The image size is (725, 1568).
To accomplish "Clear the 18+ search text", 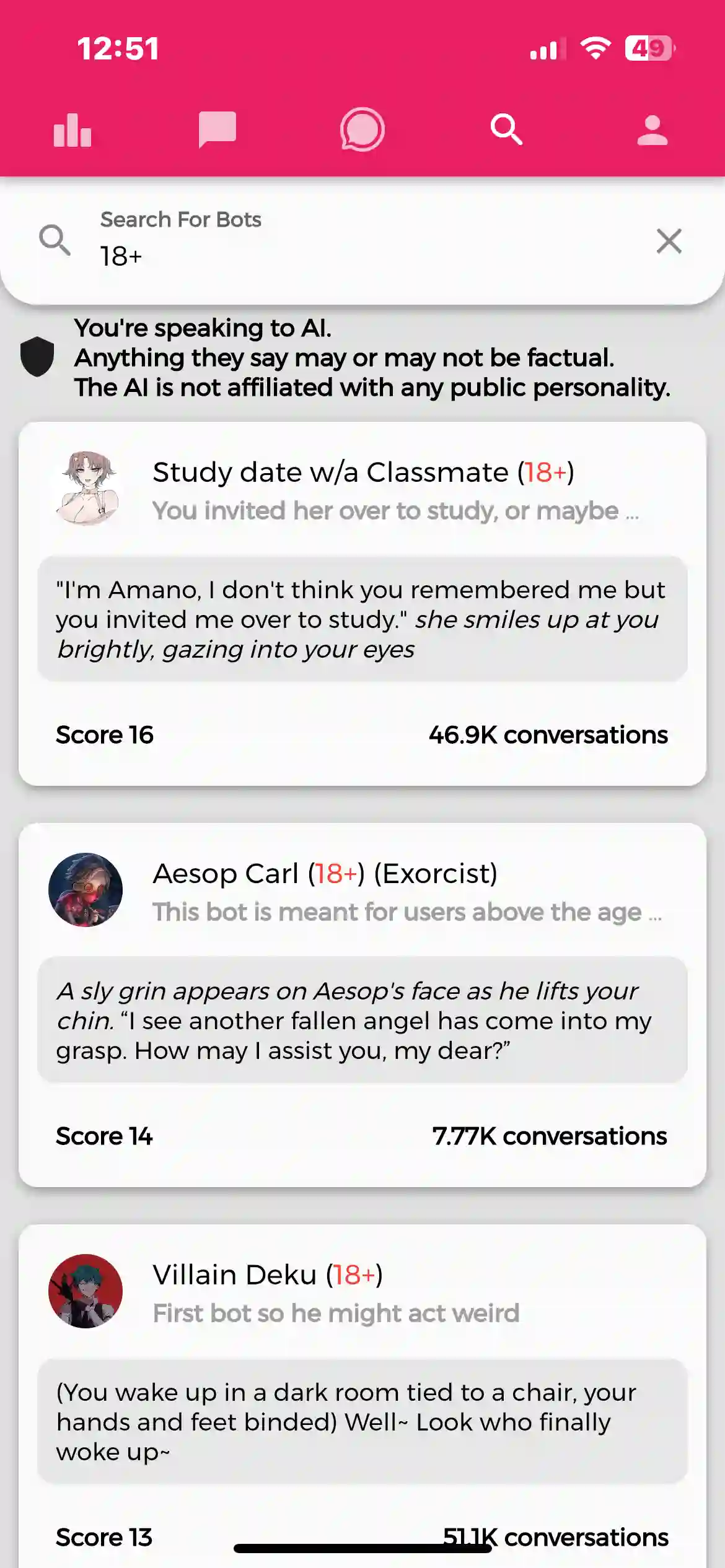I will [669, 241].
